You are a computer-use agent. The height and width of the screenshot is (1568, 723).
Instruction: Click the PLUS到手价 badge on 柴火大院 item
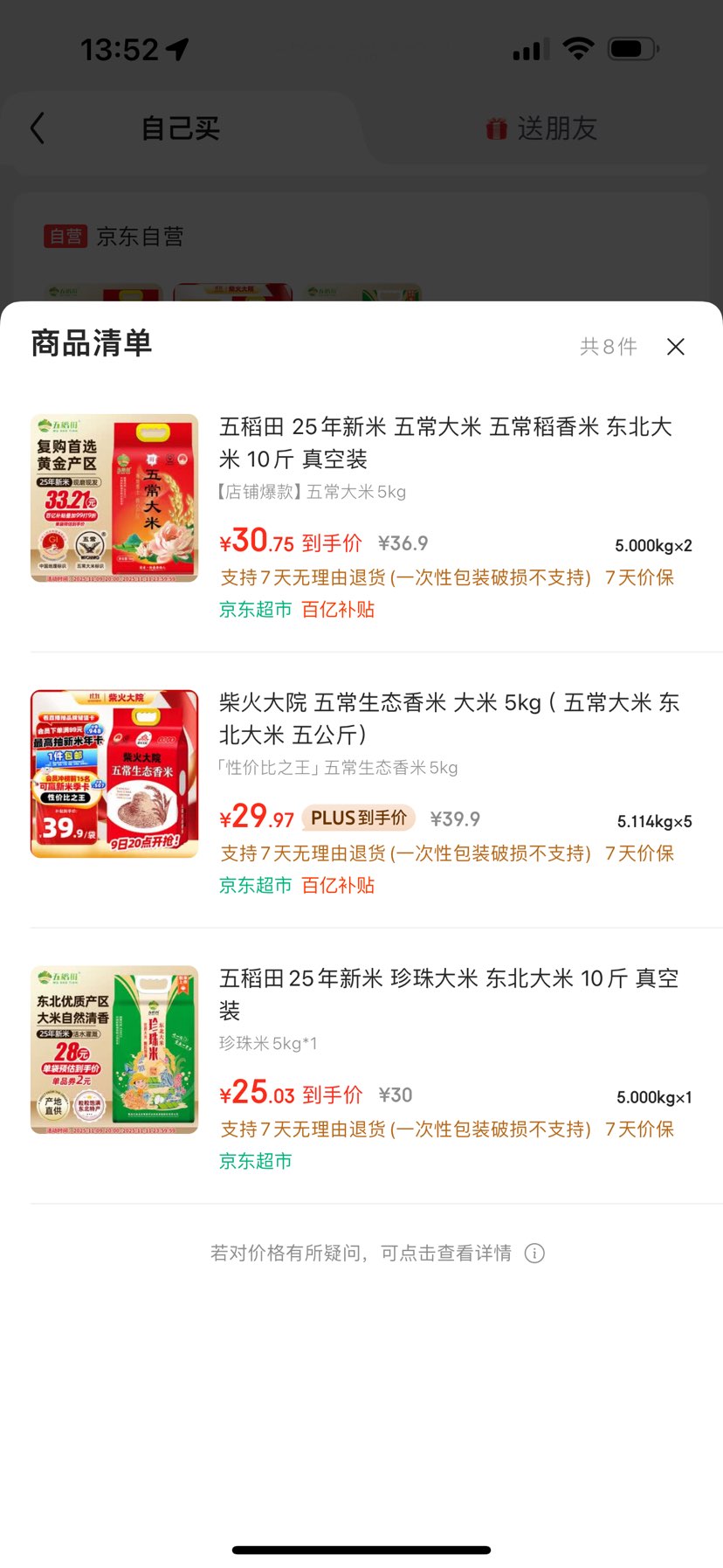click(360, 818)
